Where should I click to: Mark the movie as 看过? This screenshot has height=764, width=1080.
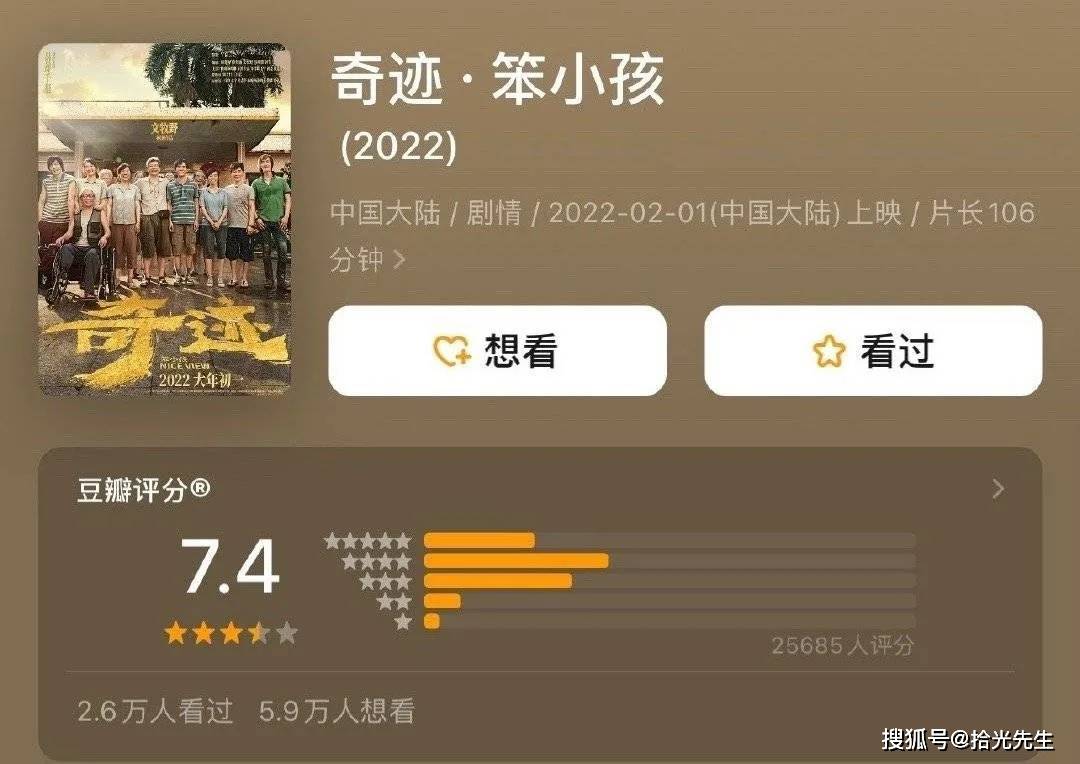pos(873,351)
